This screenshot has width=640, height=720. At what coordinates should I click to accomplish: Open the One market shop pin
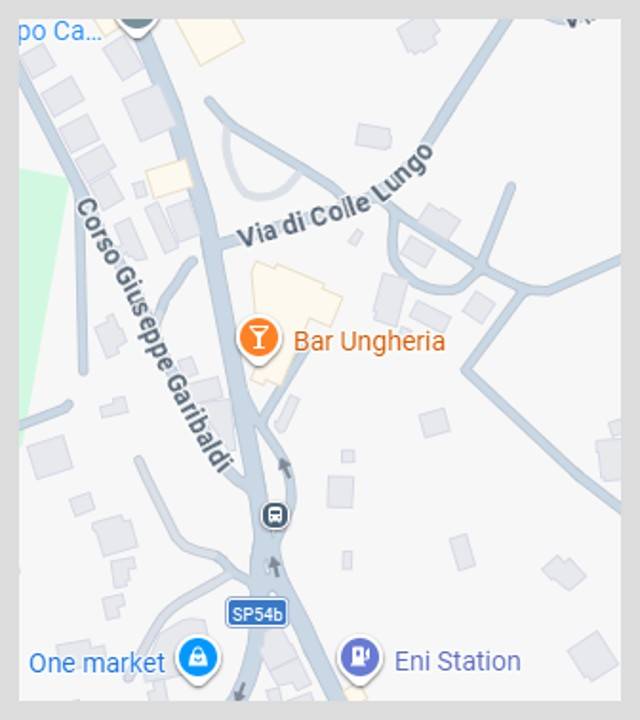click(x=198, y=659)
